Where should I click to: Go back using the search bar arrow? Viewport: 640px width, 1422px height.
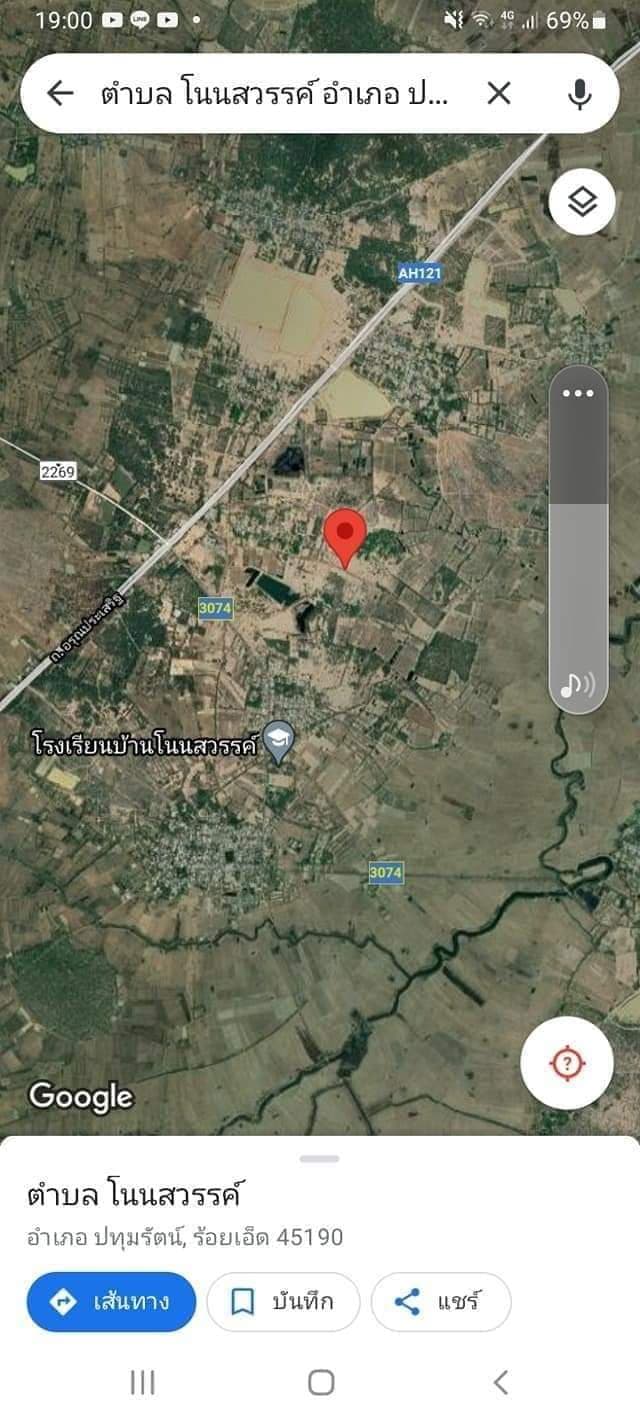coord(60,94)
